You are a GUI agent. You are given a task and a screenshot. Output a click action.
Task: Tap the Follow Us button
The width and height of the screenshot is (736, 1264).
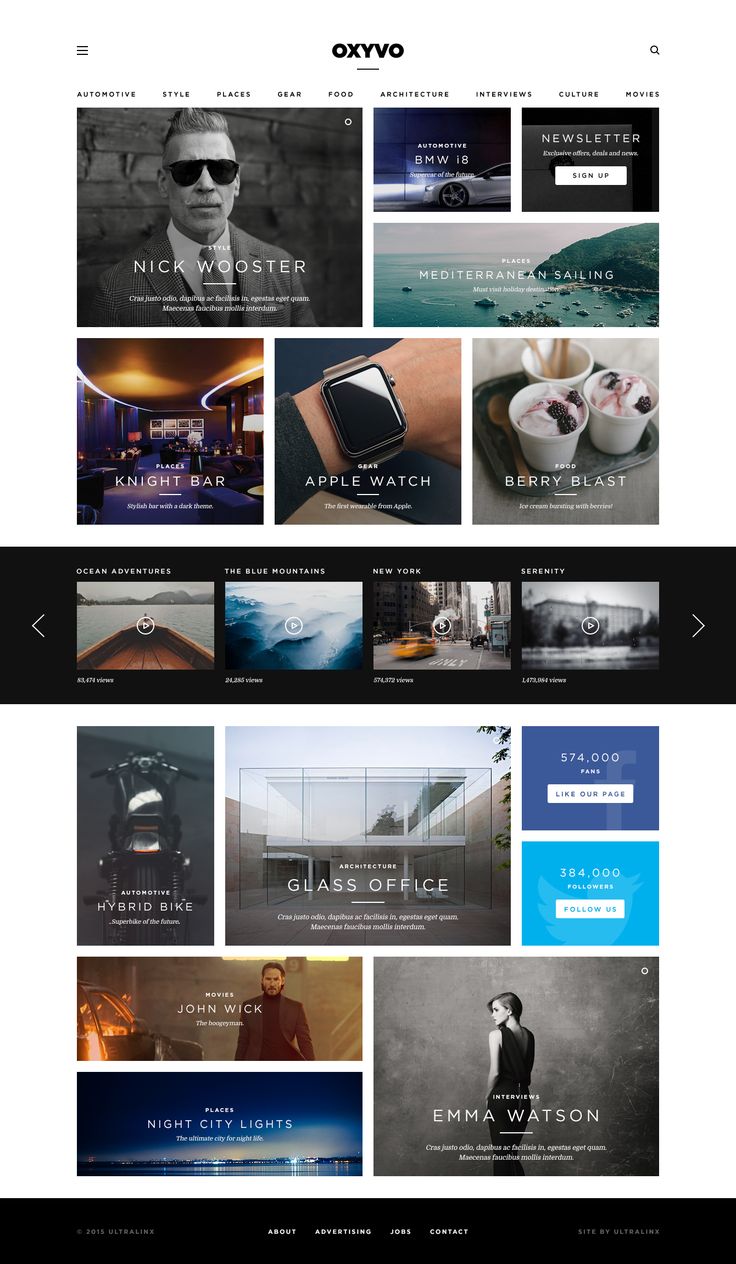click(590, 909)
